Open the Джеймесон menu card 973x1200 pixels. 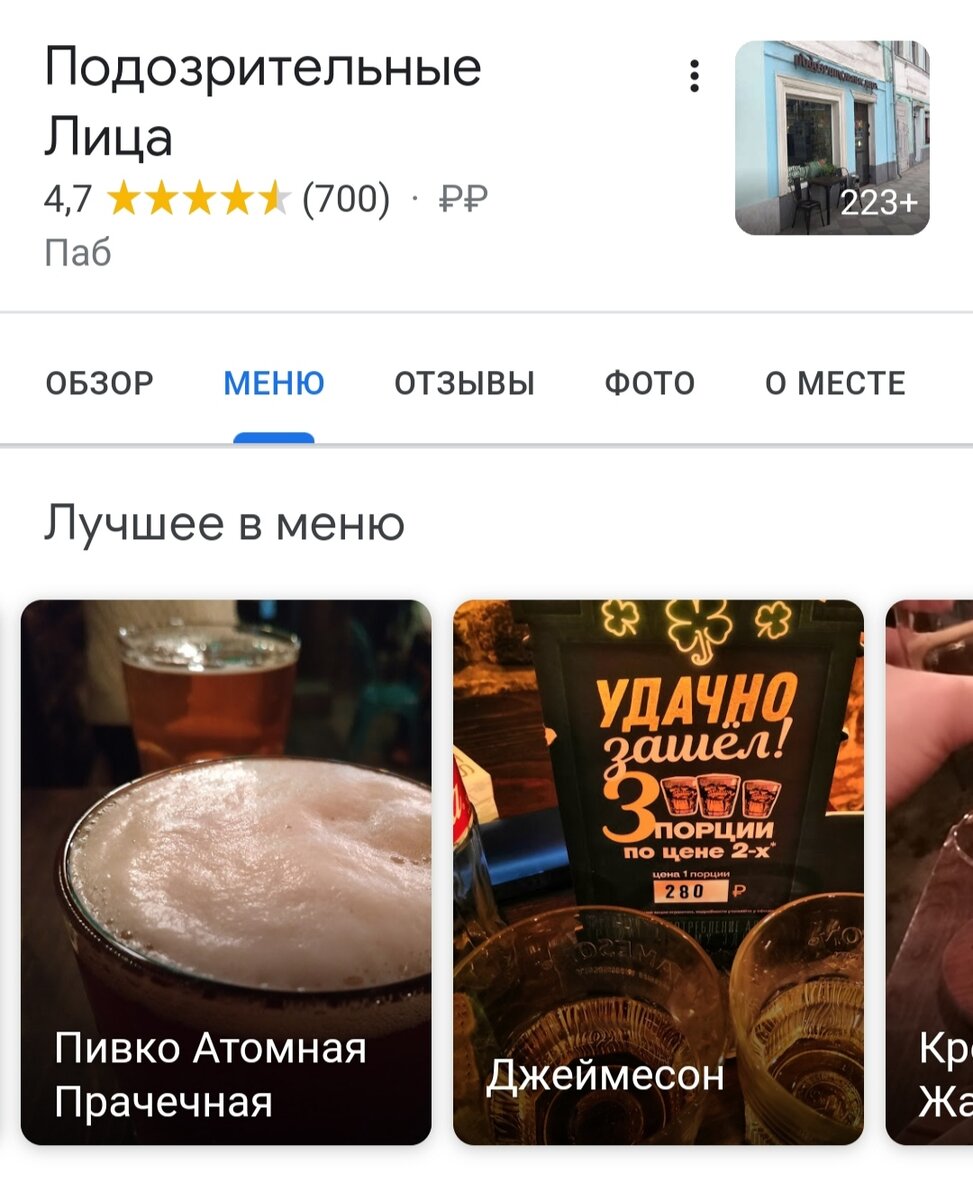[658, 872]
